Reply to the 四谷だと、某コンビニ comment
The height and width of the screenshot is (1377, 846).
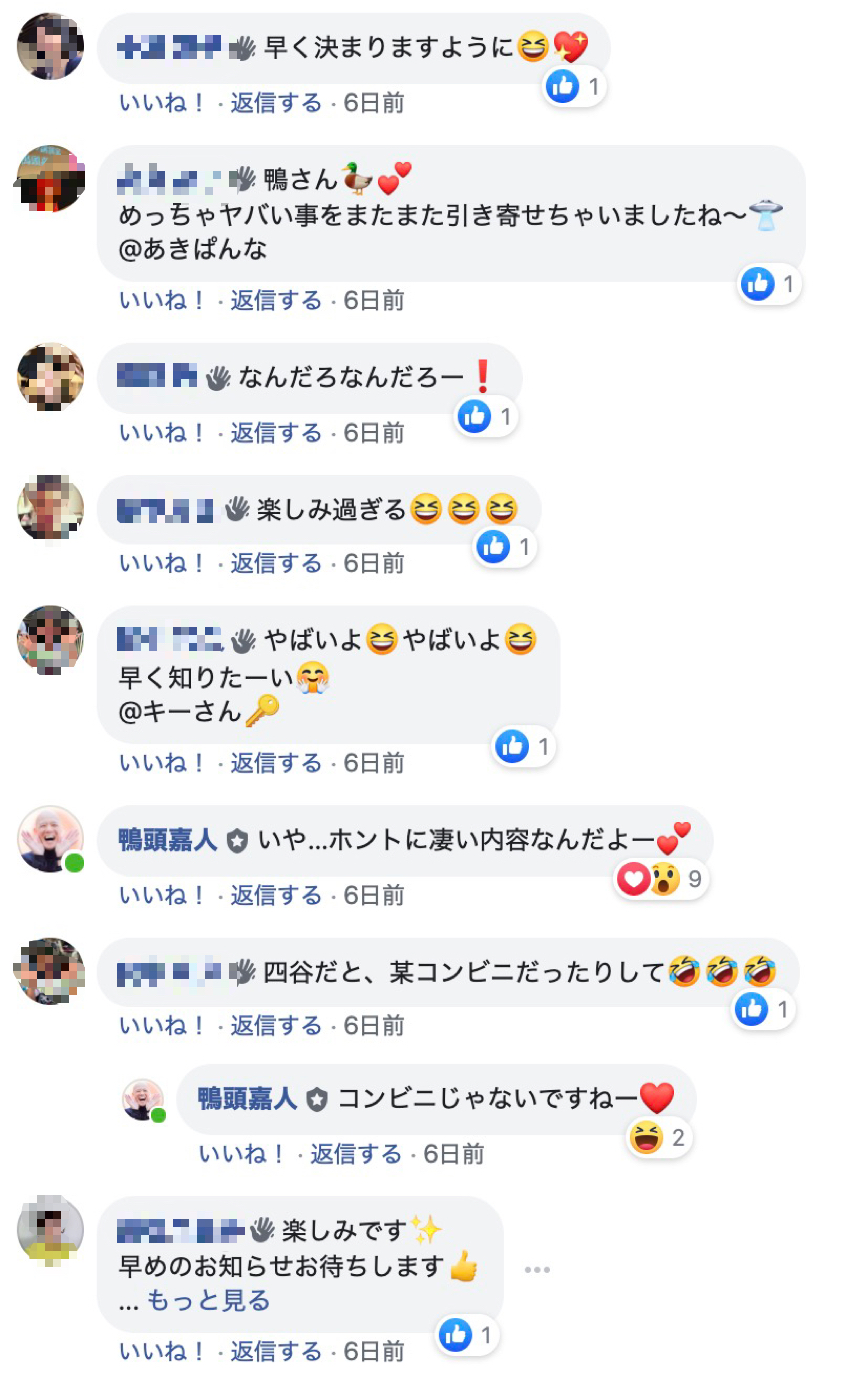276,1026
